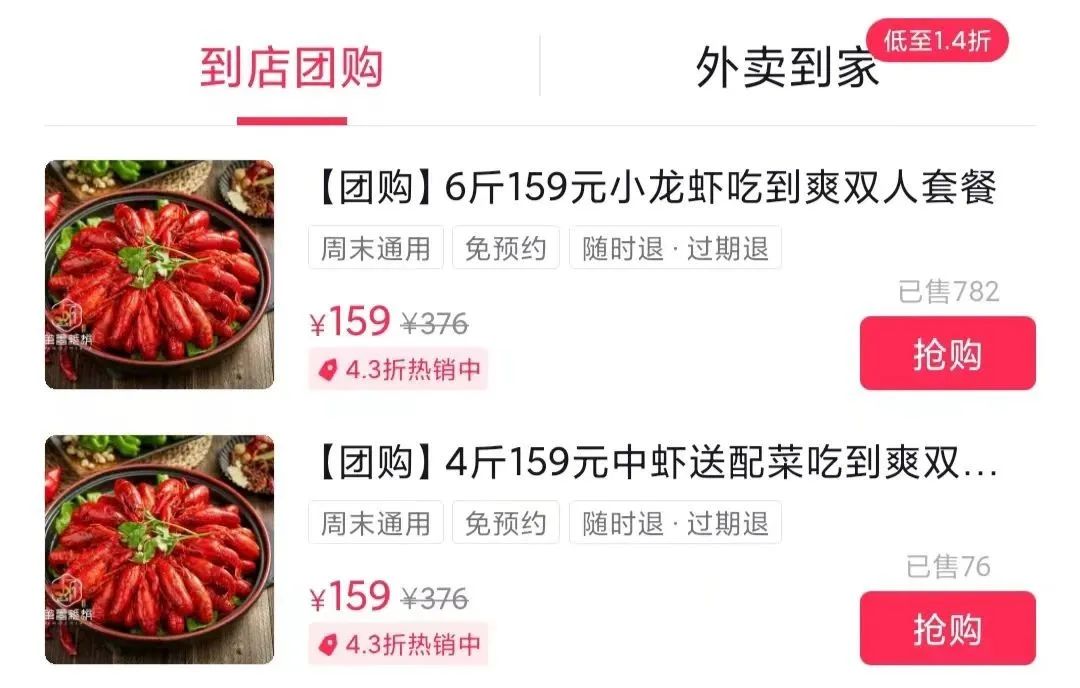Image resolution: width=1080 pixels, height=688 pixels.
Task: Tap 抢购 for the 6斤小龙虾 deal
Action: 947,354
